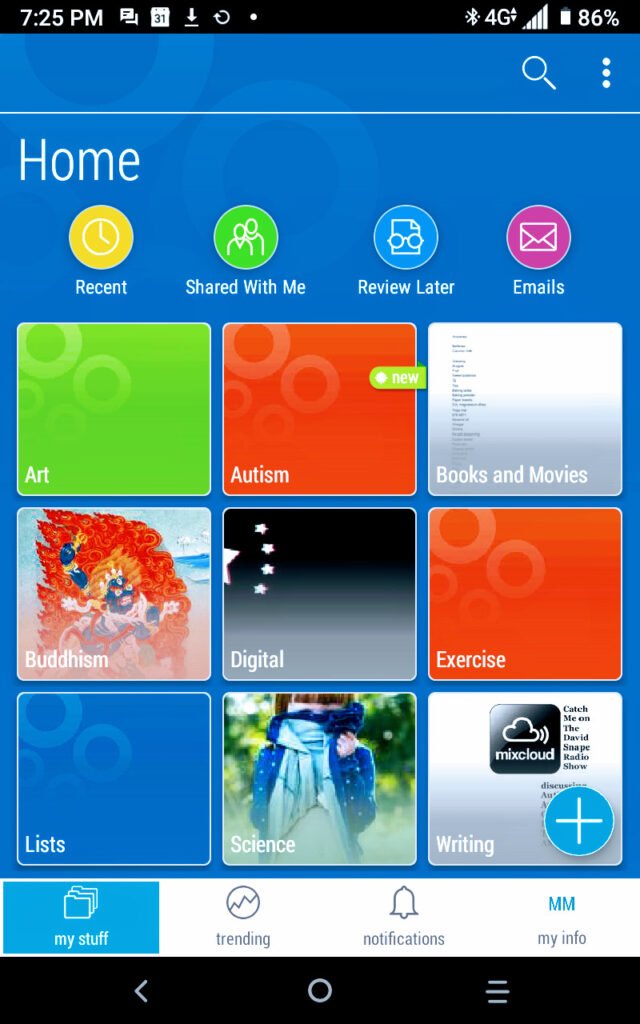Open the Buddhism collection
Viewport: 640px width, 1024px height.
point(114,593)
